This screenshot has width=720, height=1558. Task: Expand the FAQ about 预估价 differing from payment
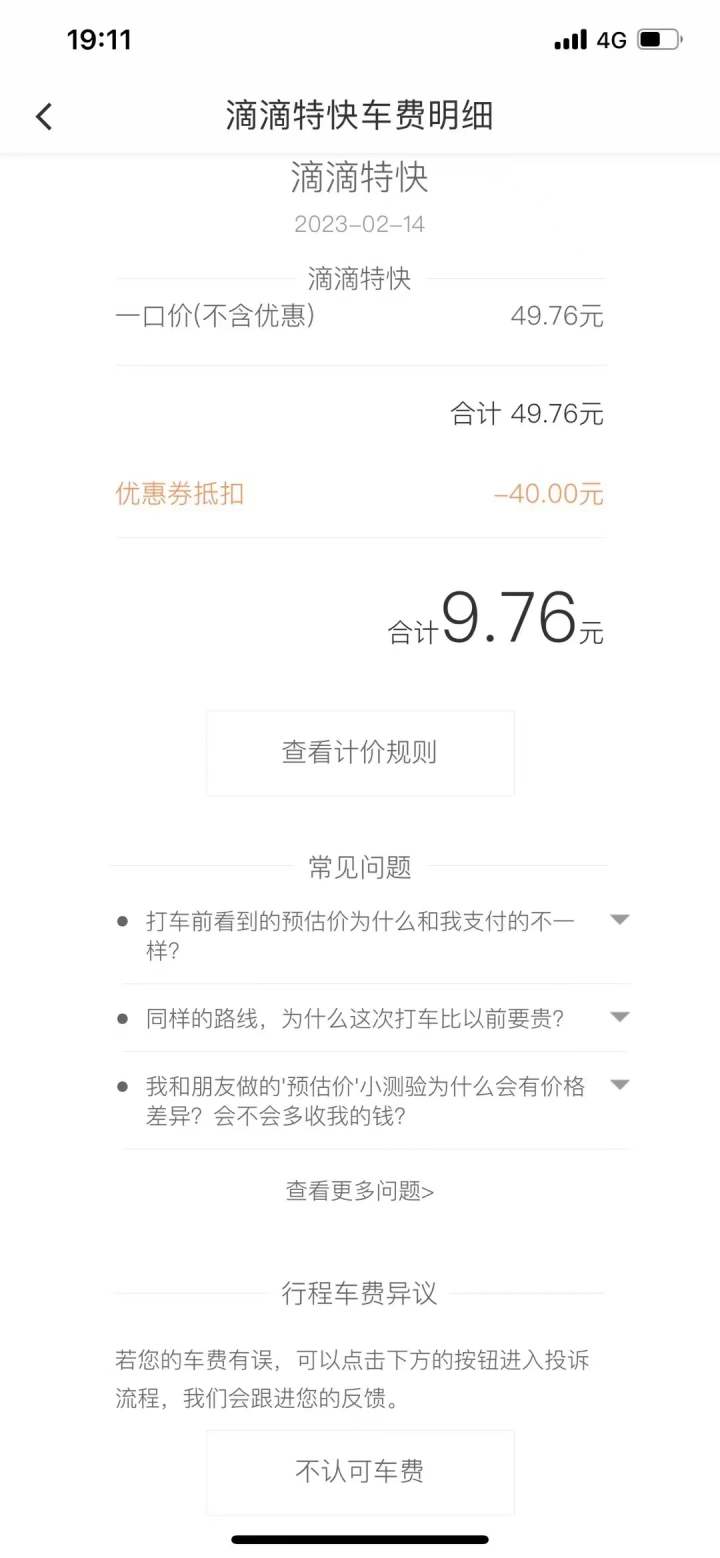(620, 920)
